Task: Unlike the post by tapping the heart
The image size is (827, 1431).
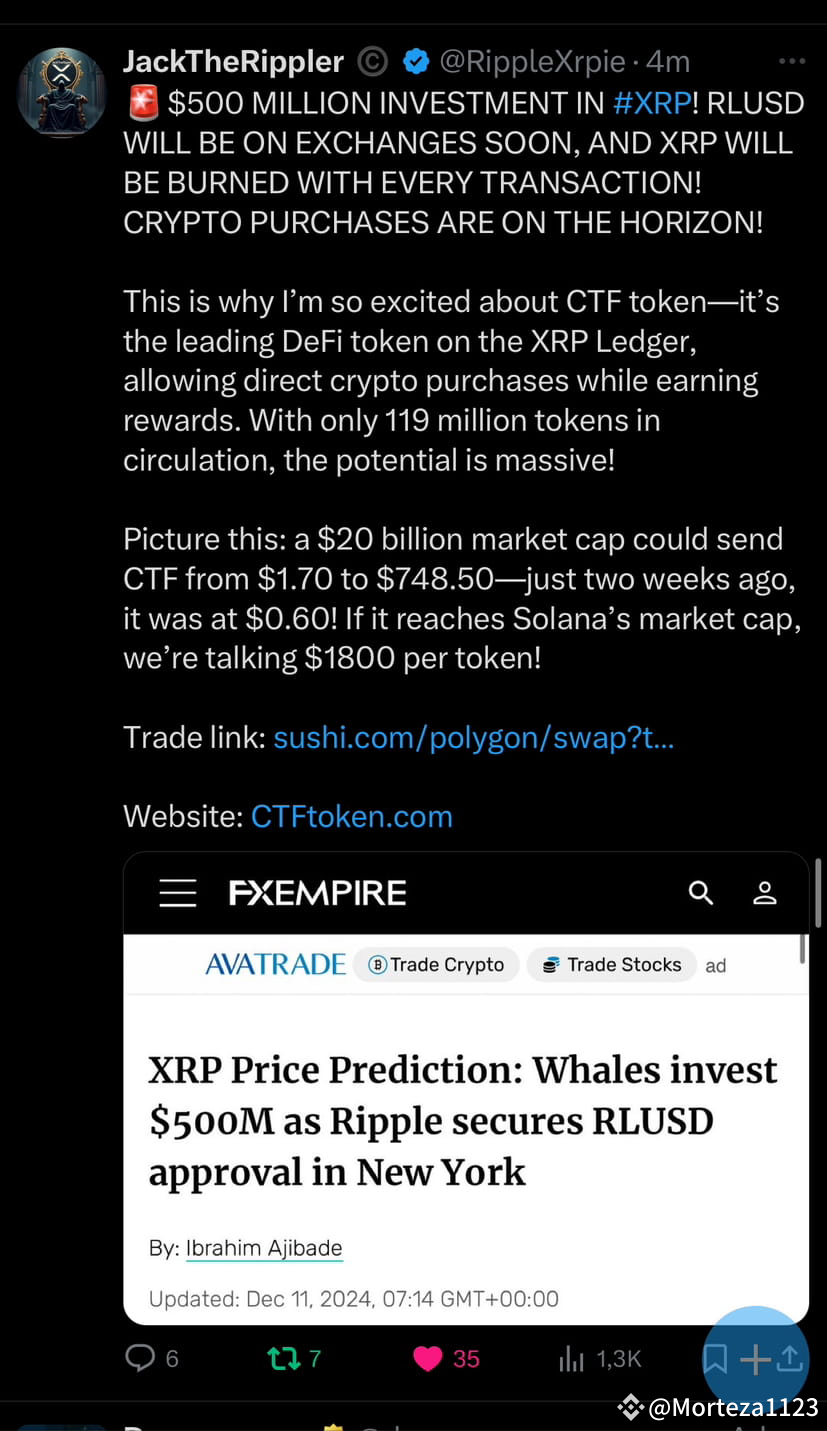Action: 428,1358
